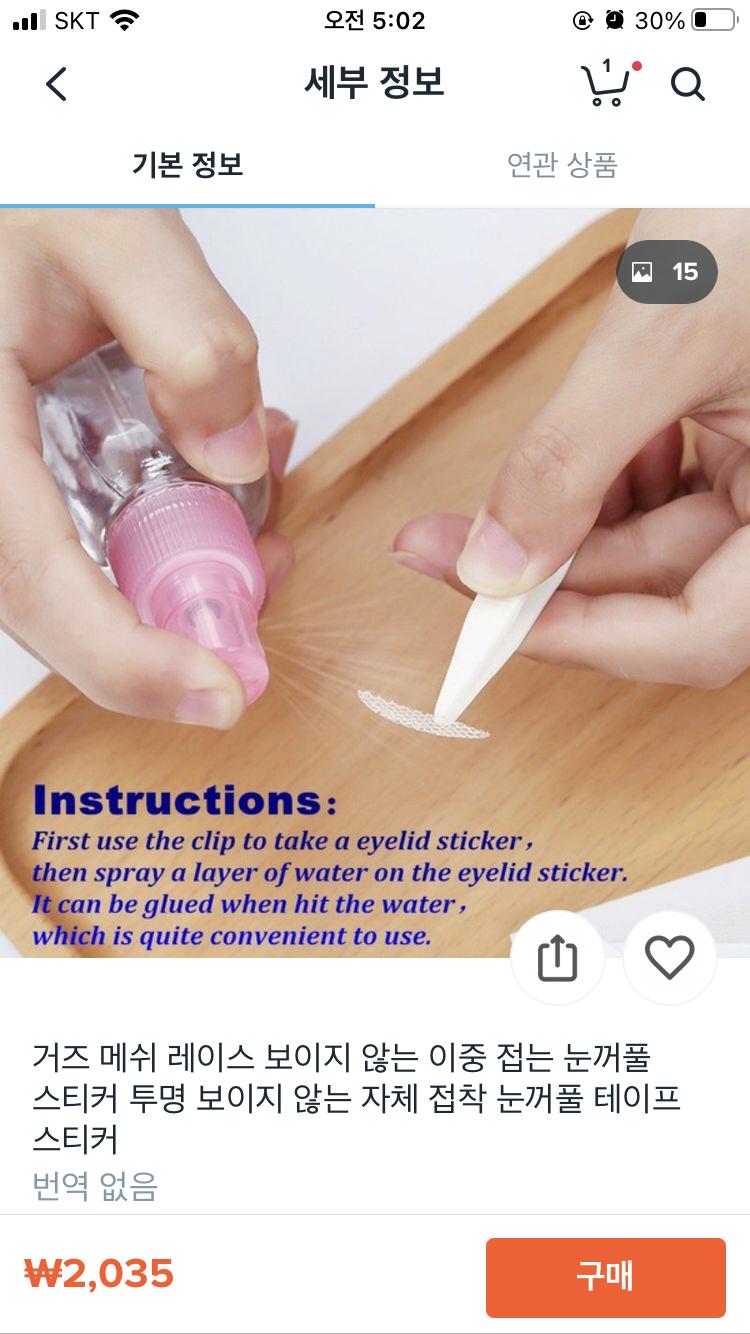The image size is (750, 1334).
Task: Open the 15-photo gallery counter
Action: click(667, 272)
